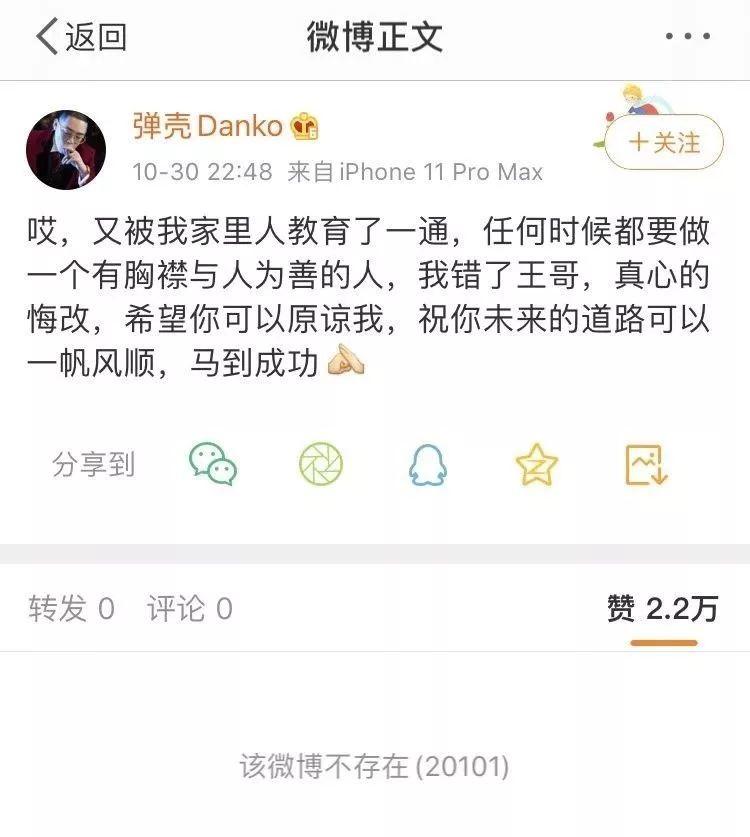This screenshot has width=750, height=837.
Task: Save the post as an image
Action: pyautogui.click(x=645, y=462)
